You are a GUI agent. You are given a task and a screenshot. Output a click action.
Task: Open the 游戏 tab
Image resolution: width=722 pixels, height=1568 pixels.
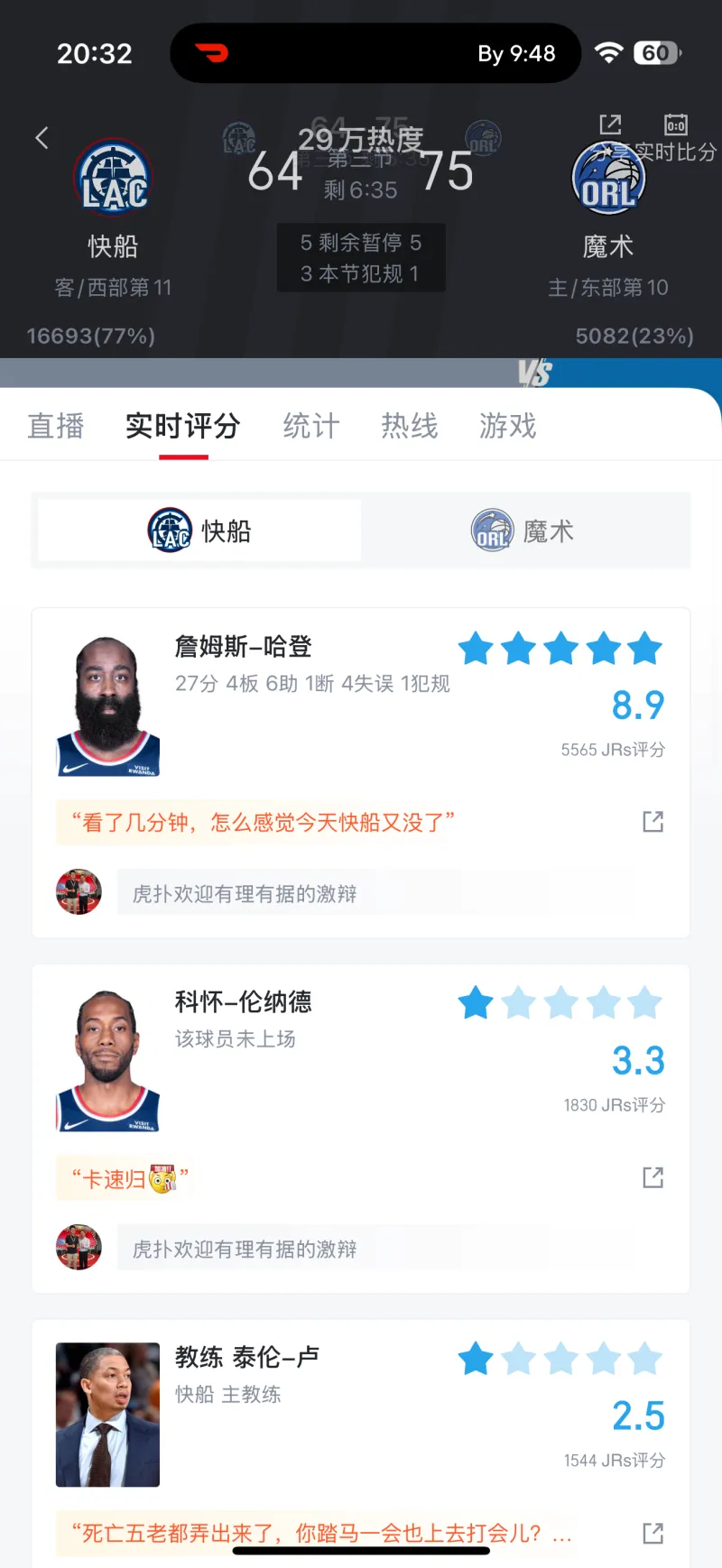point(508,426)
